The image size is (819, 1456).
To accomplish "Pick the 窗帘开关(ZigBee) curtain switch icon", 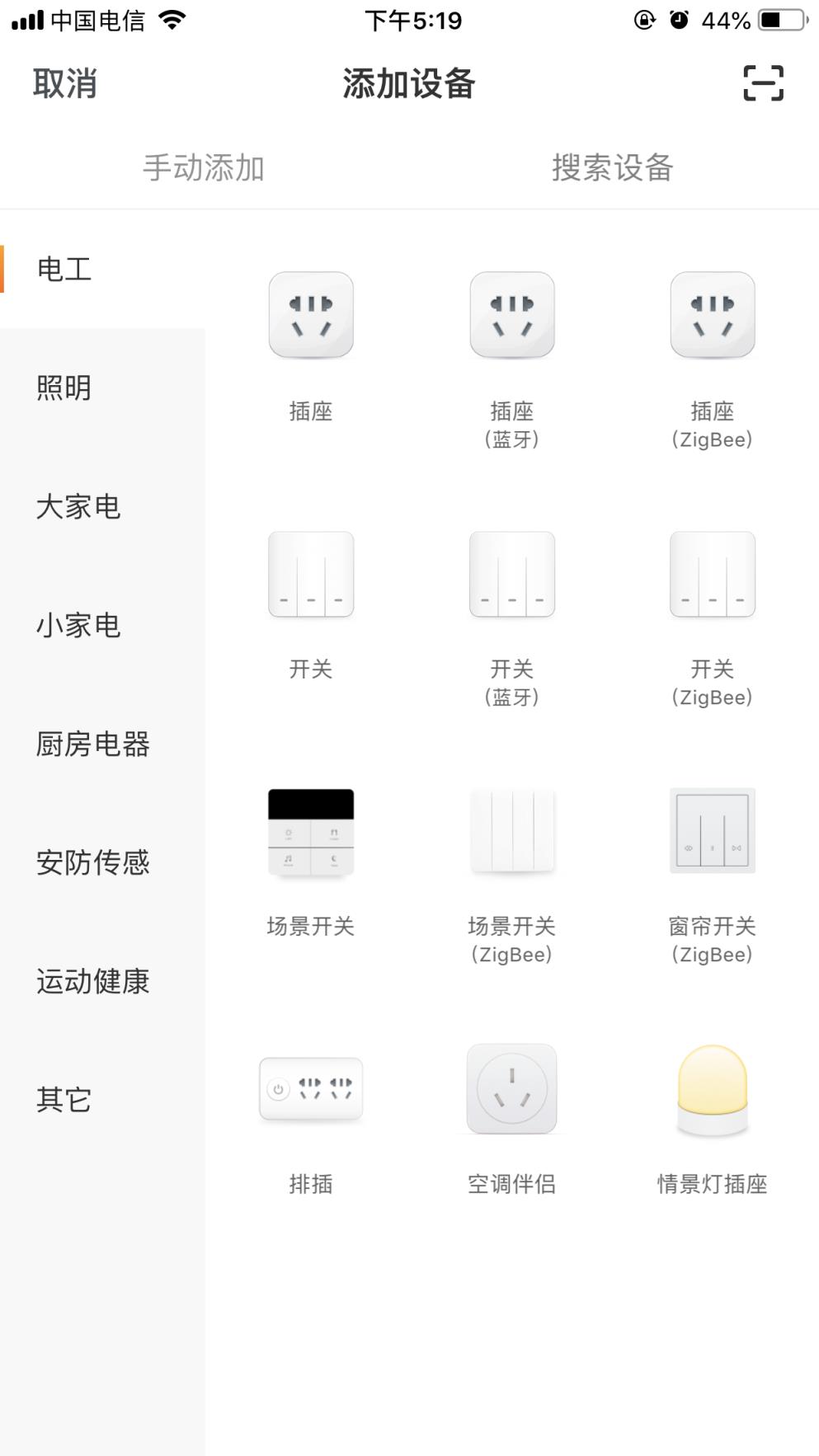I will pos(712,832).
